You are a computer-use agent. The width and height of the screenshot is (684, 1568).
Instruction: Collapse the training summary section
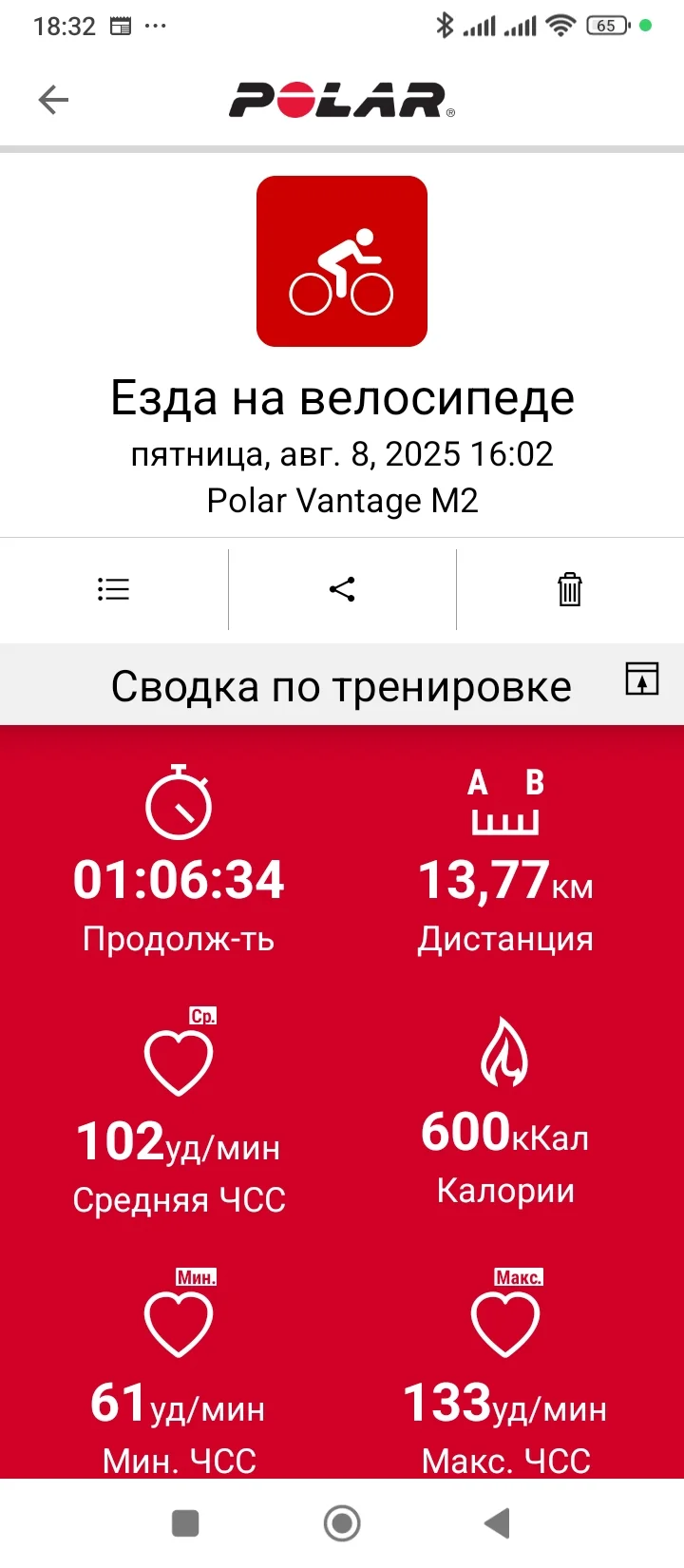point(641,679)
